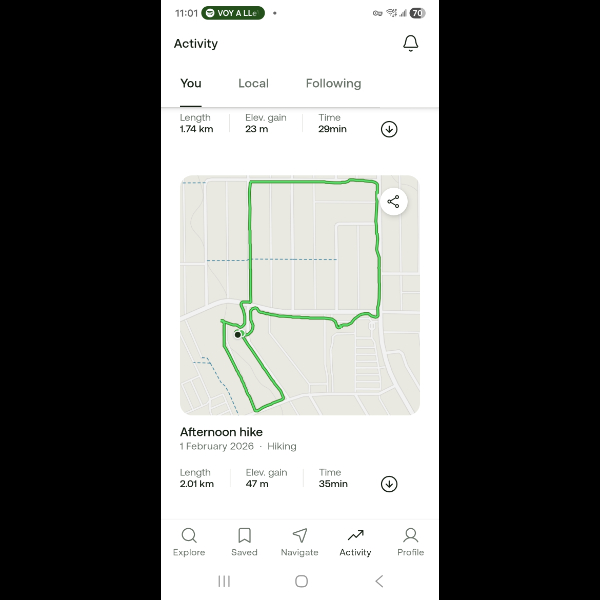Tap the system home button
The width and height of the screenshot is (600, 600).
tap(301, 581)
